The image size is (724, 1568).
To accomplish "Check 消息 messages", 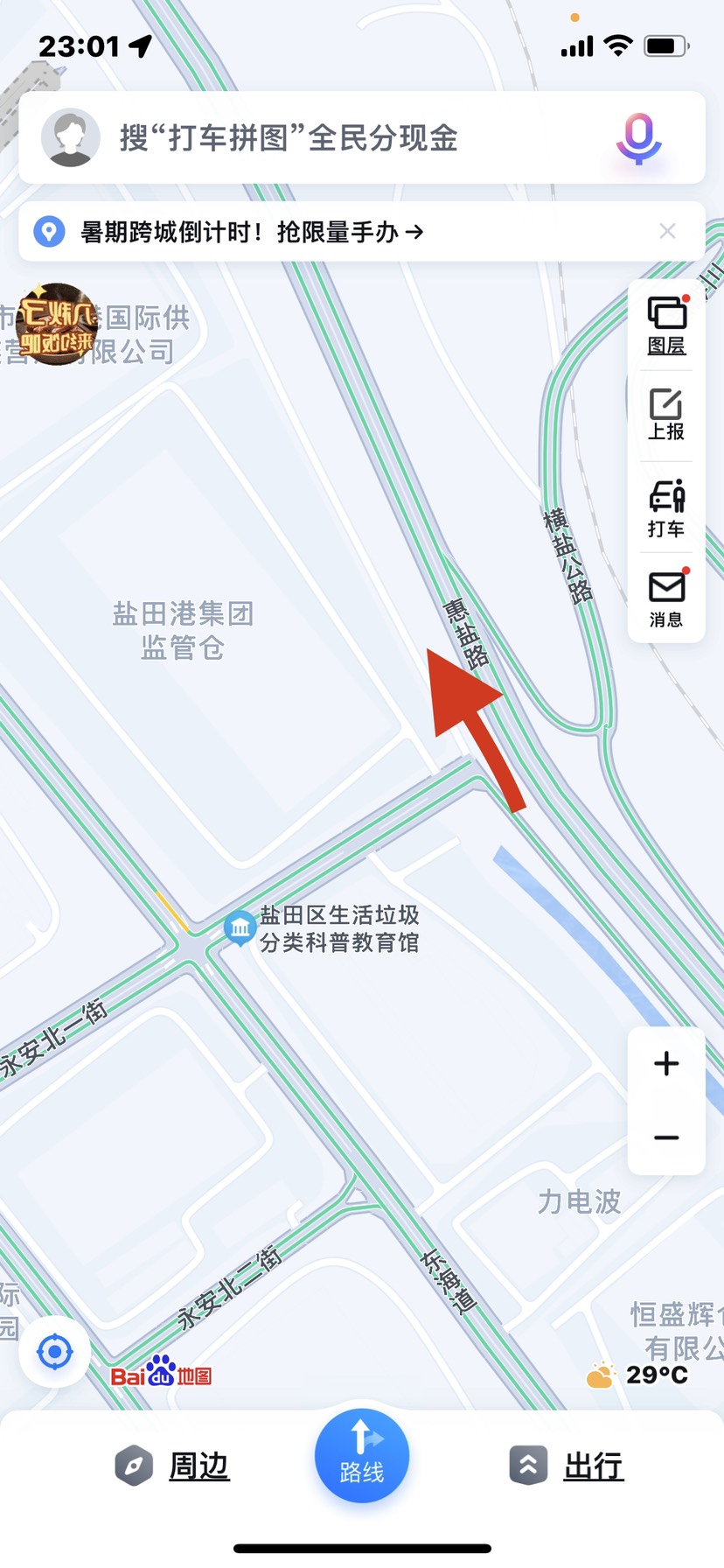I will coord(666,598).
